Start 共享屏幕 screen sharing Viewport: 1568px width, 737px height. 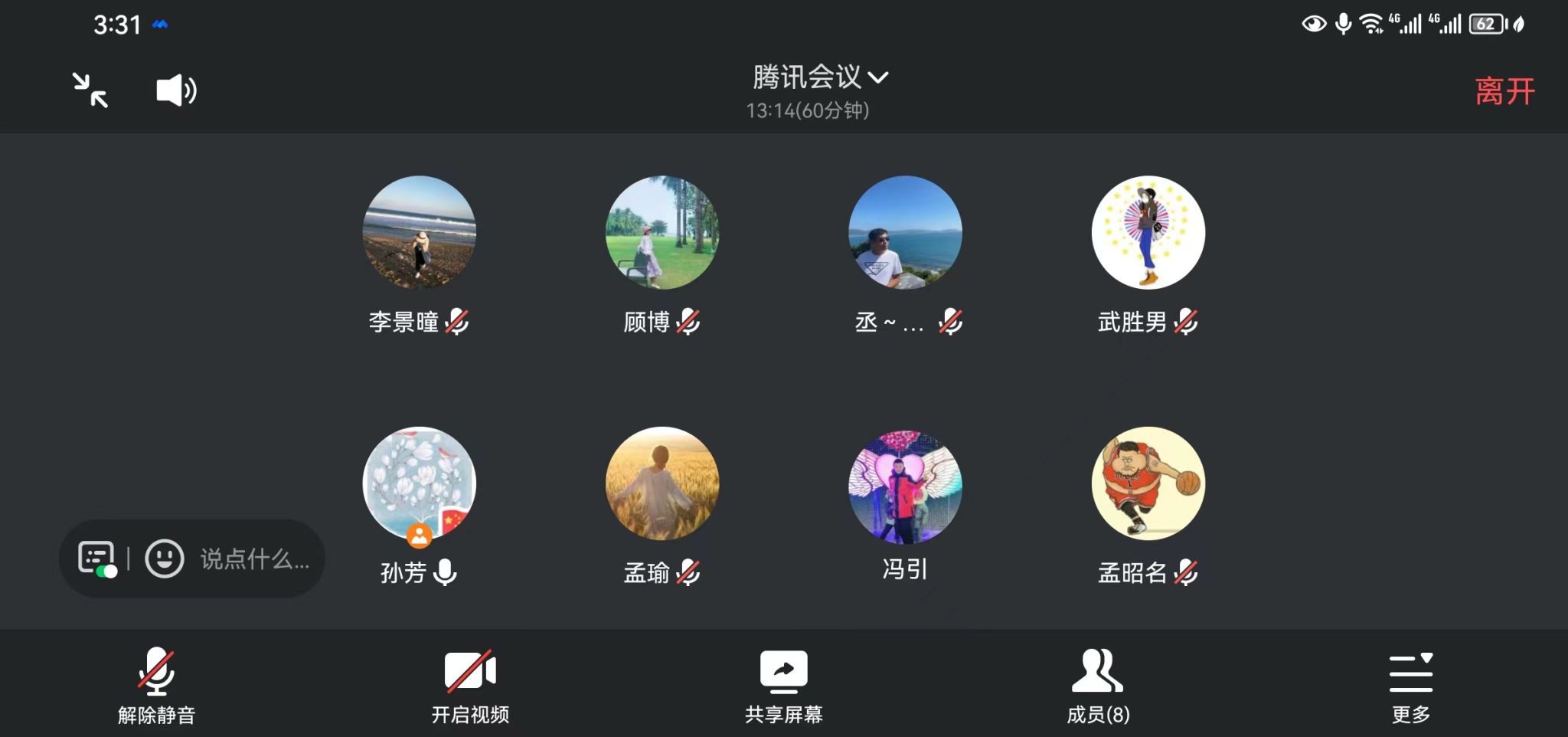coord(783,685)
